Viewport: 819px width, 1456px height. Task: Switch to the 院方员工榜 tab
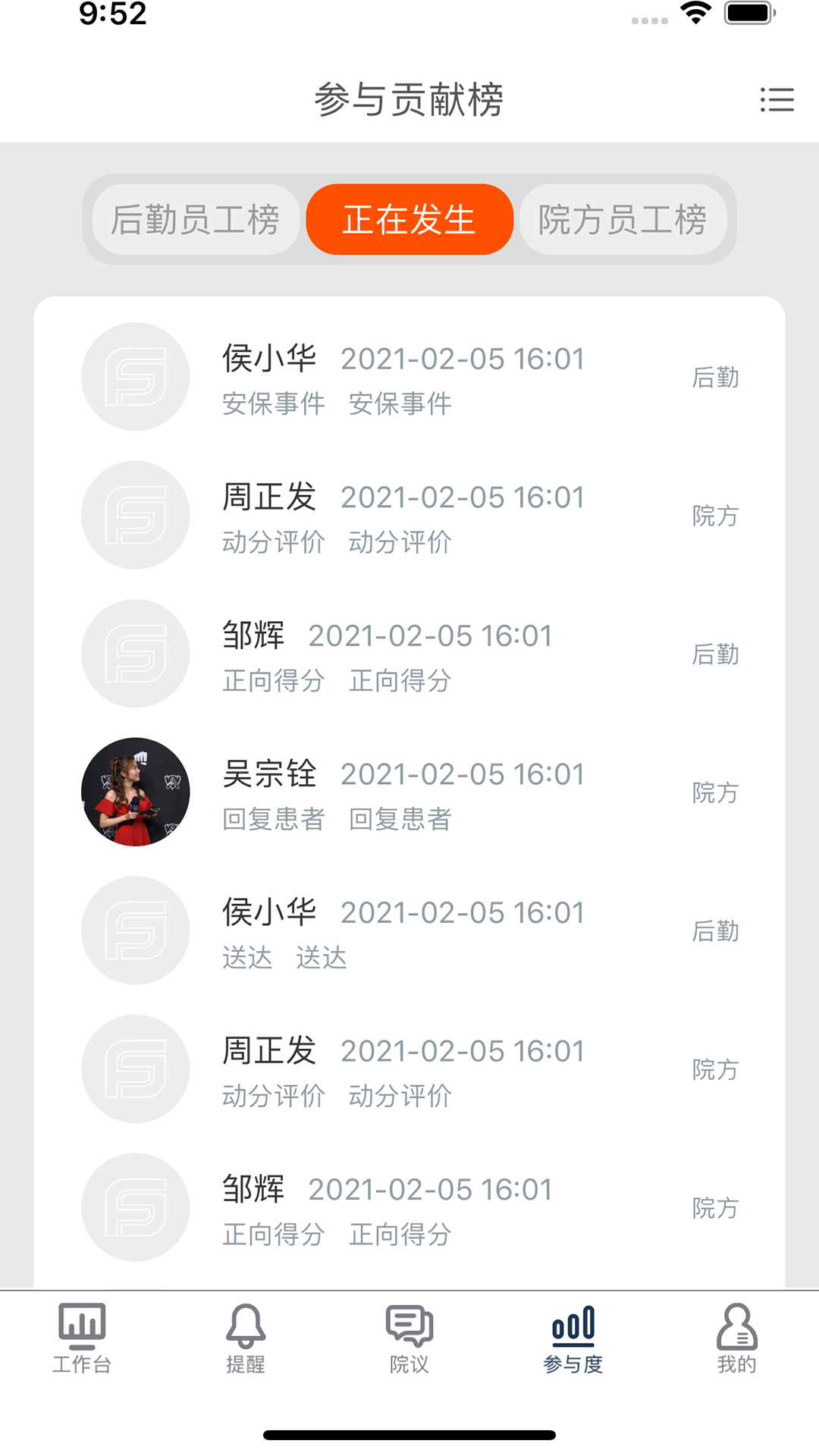(x=623, y=220)
